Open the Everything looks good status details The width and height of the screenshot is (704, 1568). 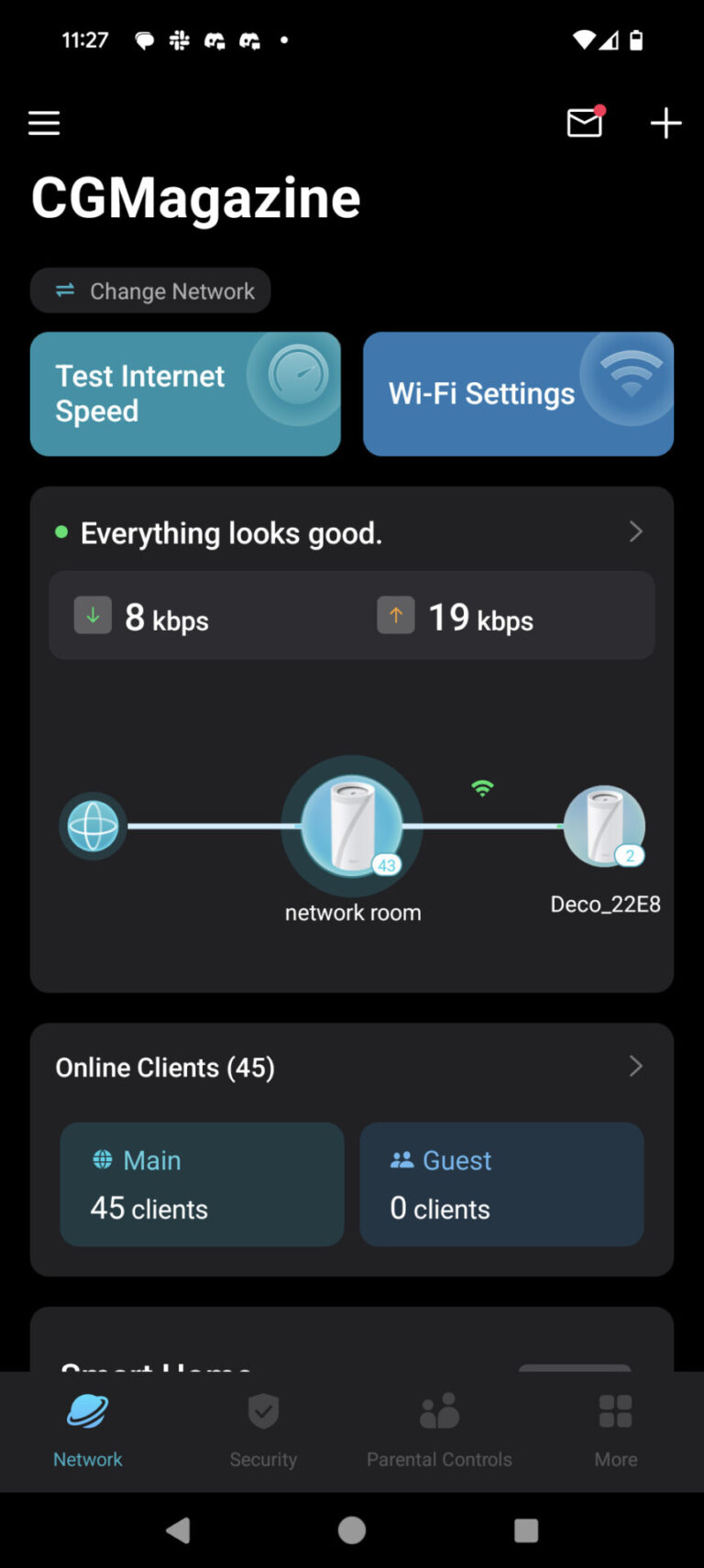pos(352,532)
